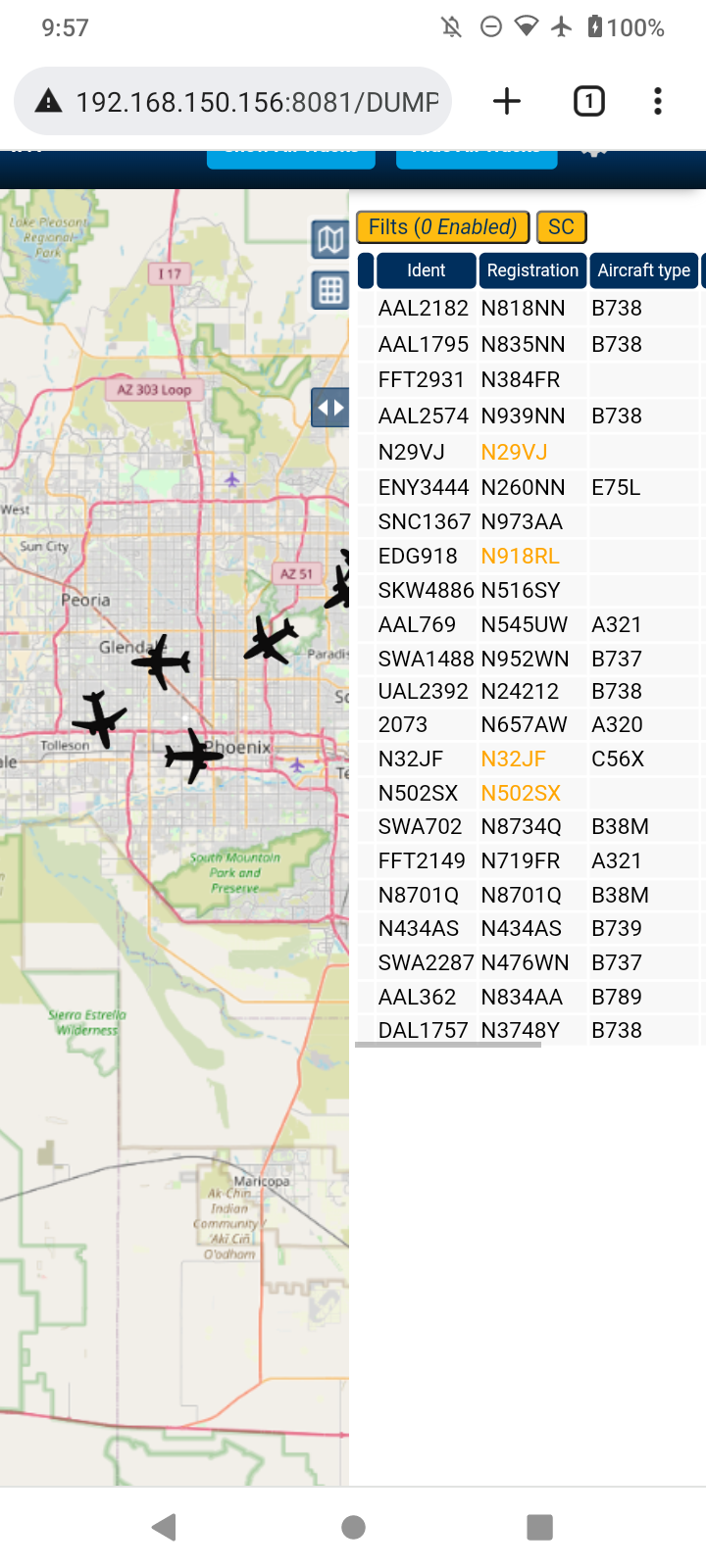Sort by Aircraft type column header
Image resolution: width=706 pixels, height=1568 pixels.
(x=644, y=270)
